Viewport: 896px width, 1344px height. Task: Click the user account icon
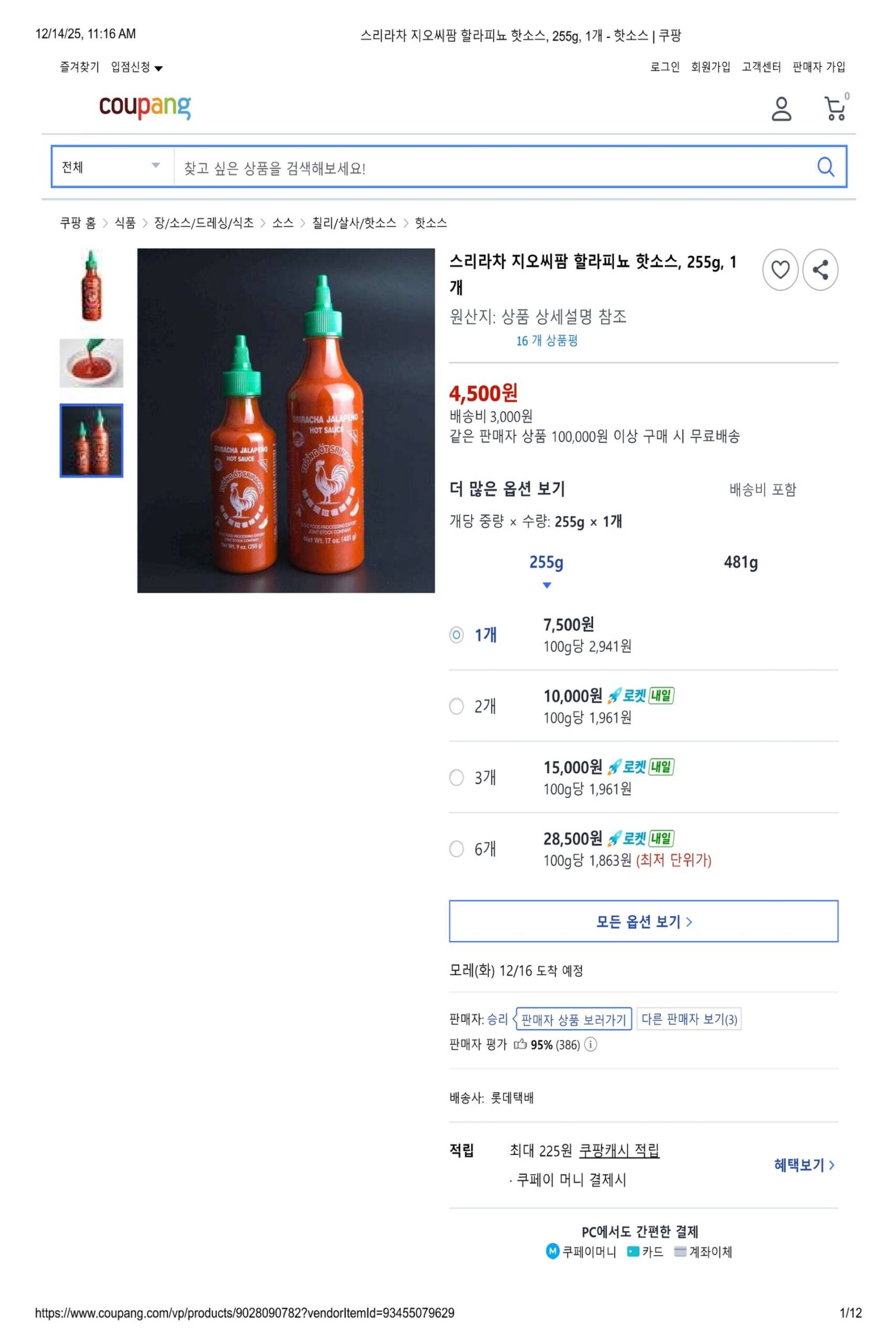click(782, 110)
